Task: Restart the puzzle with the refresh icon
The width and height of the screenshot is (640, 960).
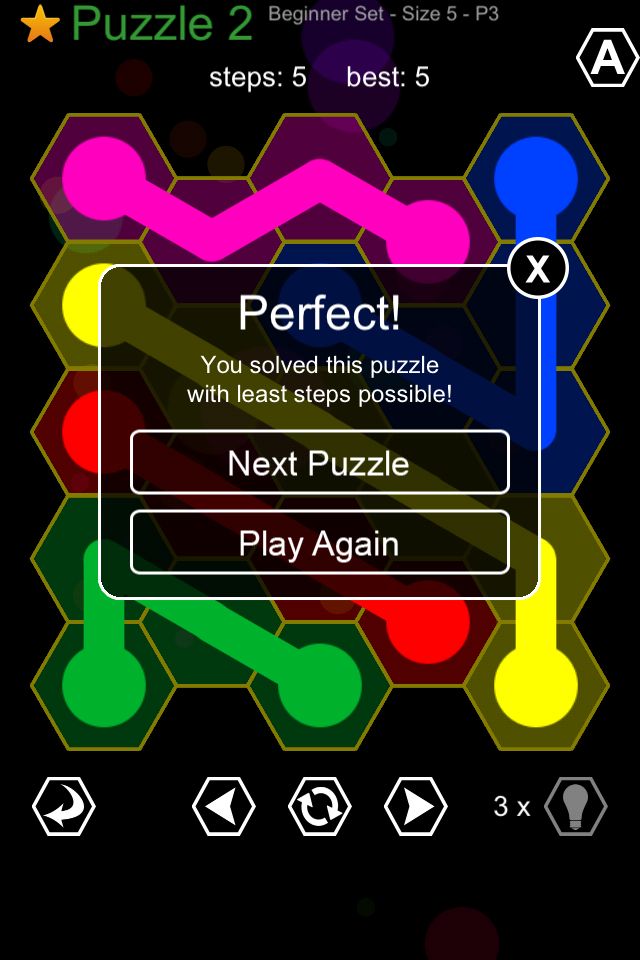Action: 320,806
